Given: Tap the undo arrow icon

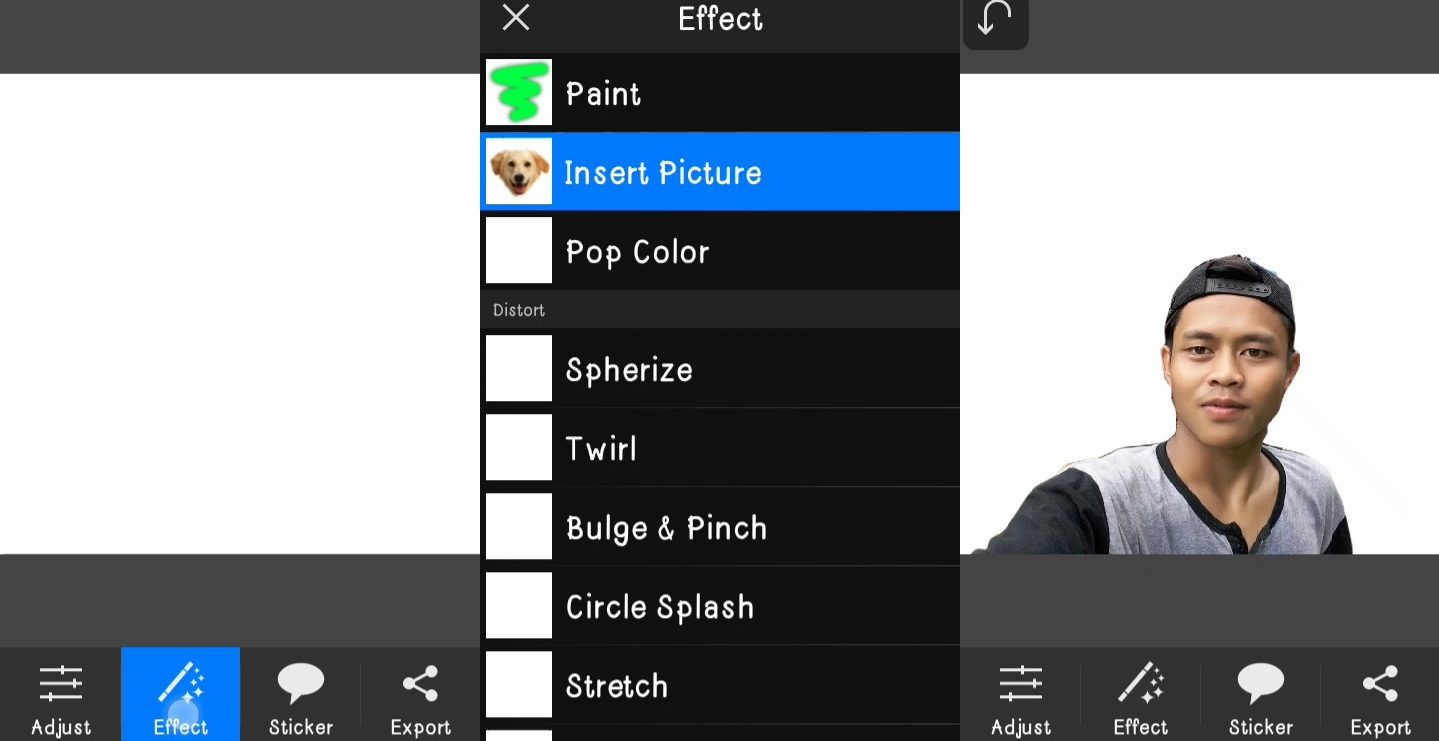Looking at the screenshot, I should 995,20.
